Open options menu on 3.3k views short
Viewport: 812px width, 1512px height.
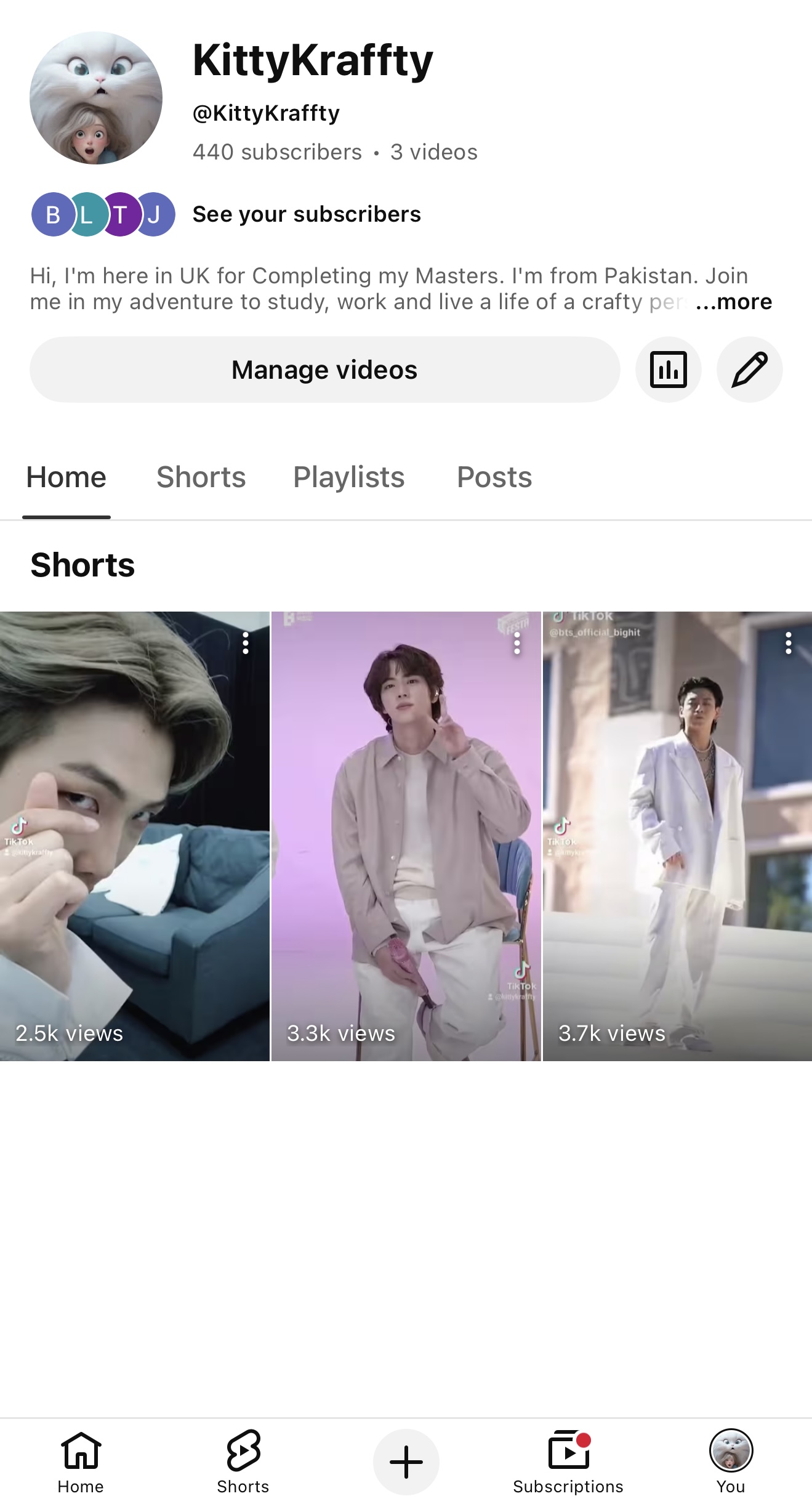pos(517,643)
